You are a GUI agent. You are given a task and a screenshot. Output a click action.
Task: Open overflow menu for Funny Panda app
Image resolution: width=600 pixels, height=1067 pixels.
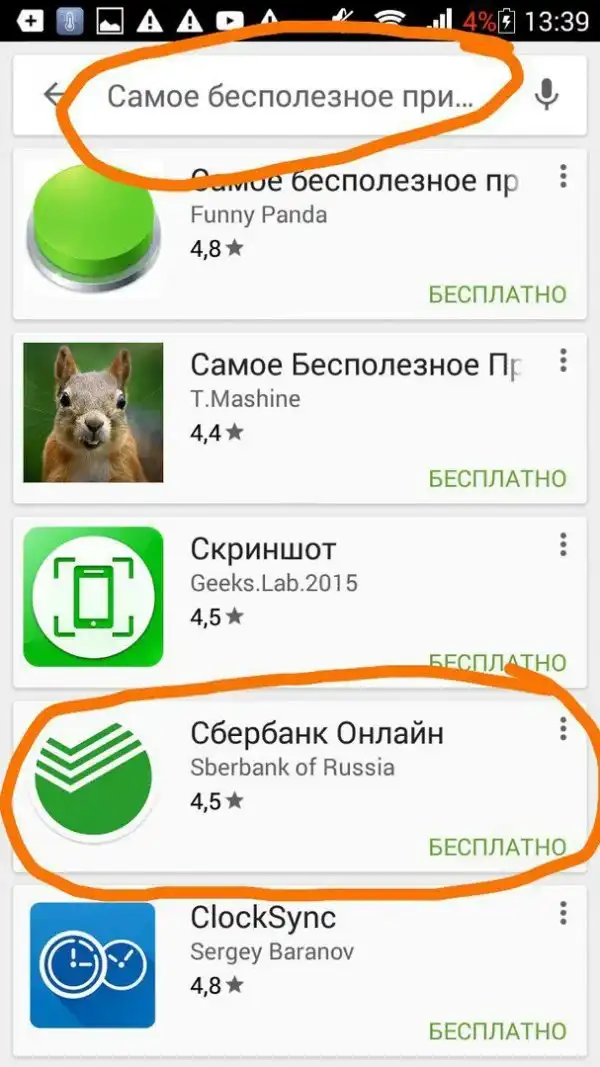(564, 178)
